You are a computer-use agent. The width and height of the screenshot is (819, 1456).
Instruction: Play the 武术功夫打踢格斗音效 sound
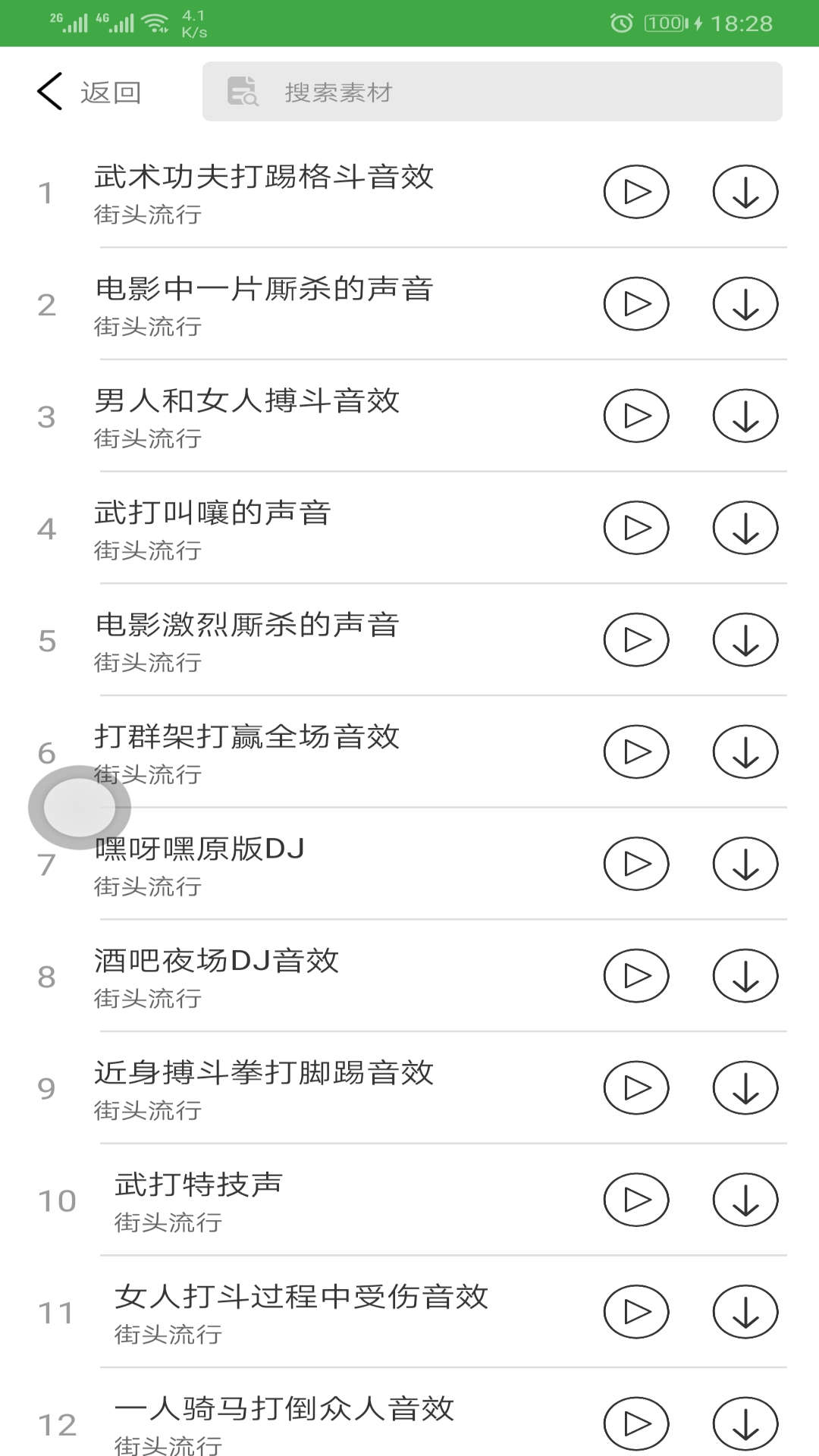[636, 192]
